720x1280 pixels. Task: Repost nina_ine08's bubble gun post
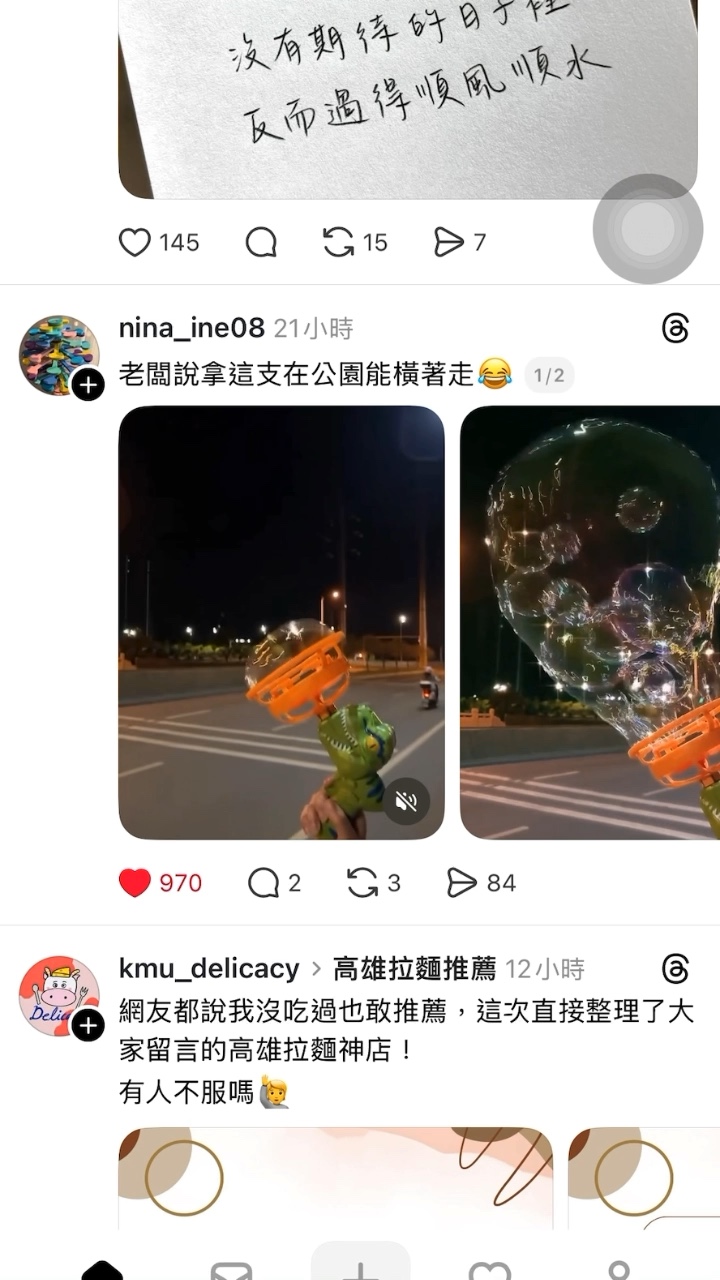coord(362,883)
